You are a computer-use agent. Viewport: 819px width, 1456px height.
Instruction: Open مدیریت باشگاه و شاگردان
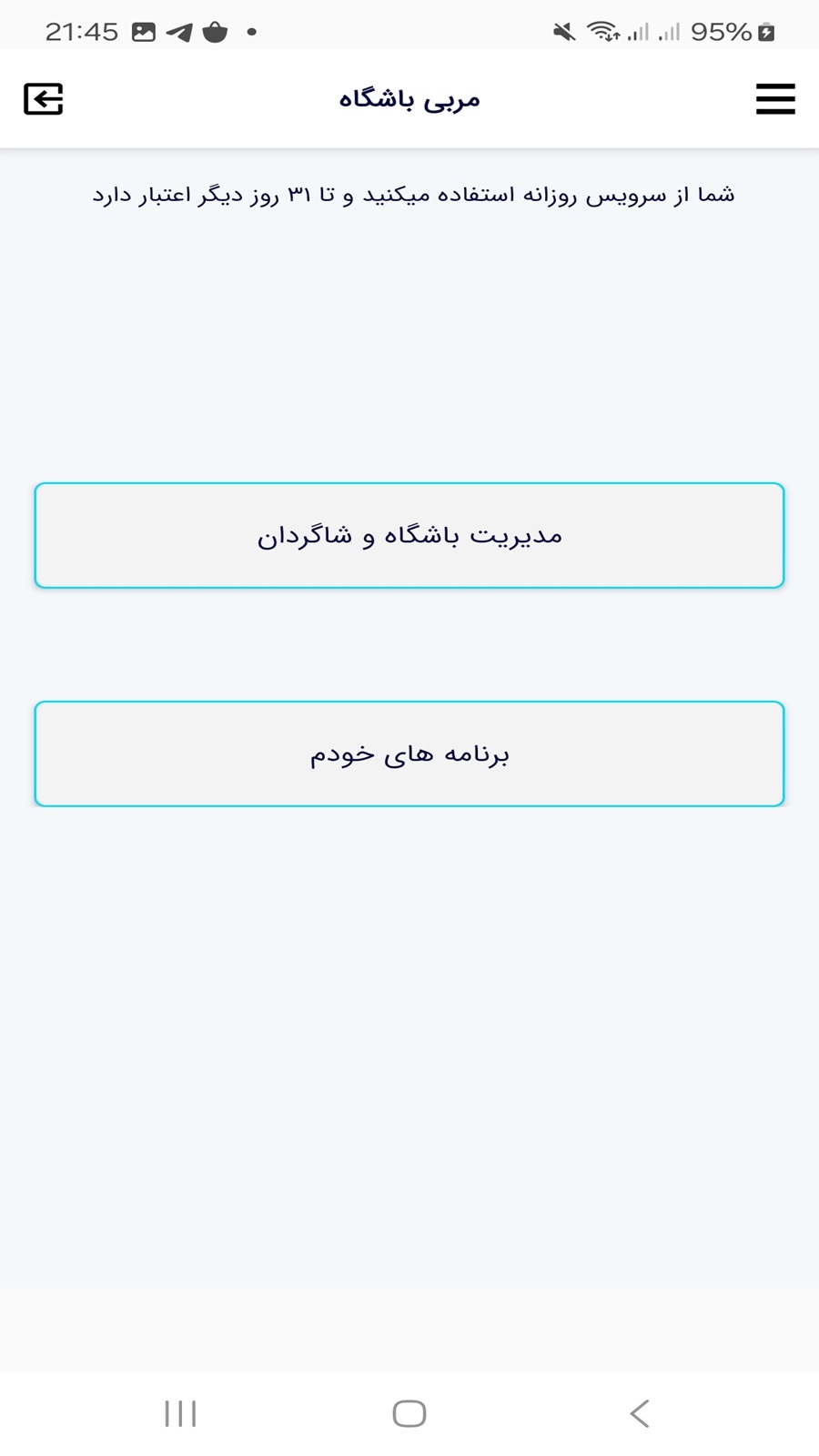click(409, 535)
